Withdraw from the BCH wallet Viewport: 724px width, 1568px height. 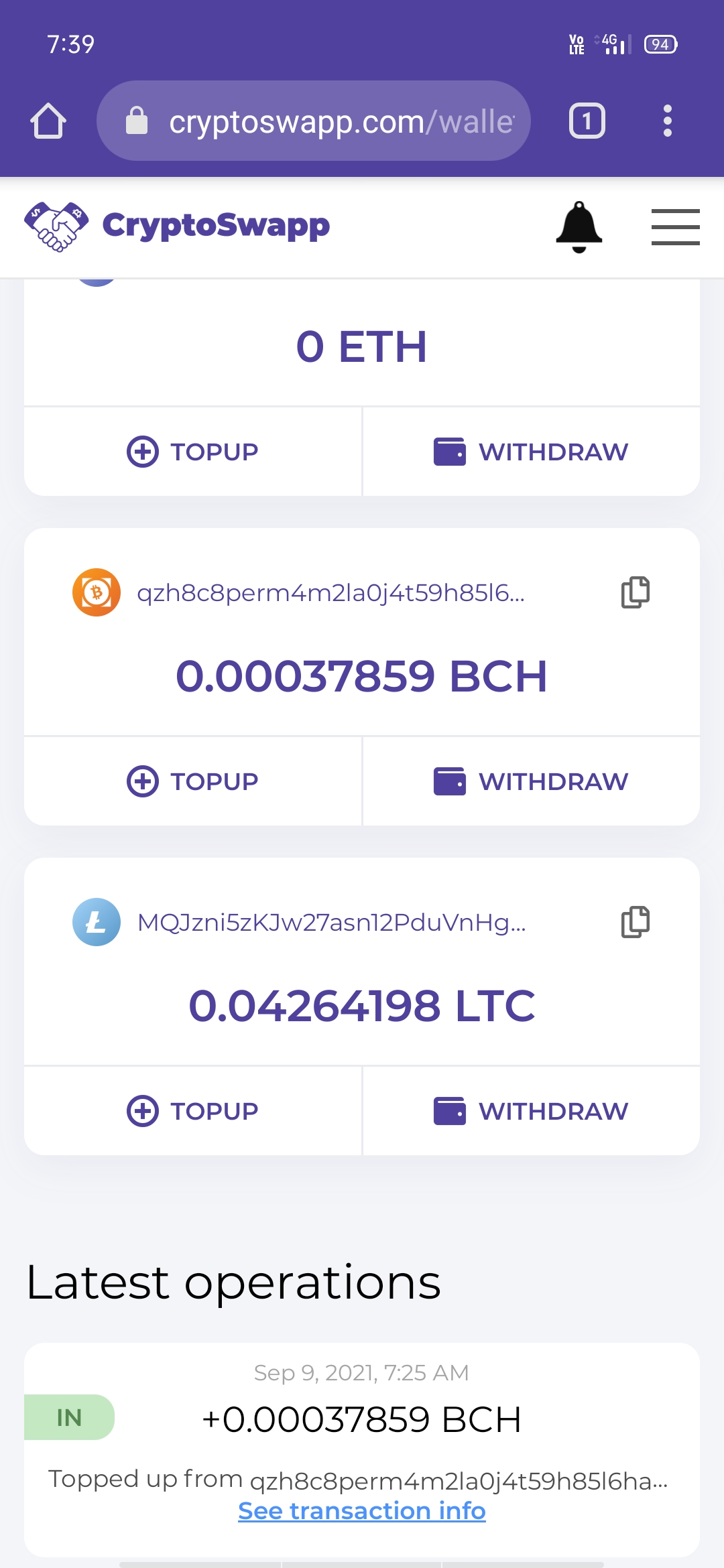coord(531,781)
